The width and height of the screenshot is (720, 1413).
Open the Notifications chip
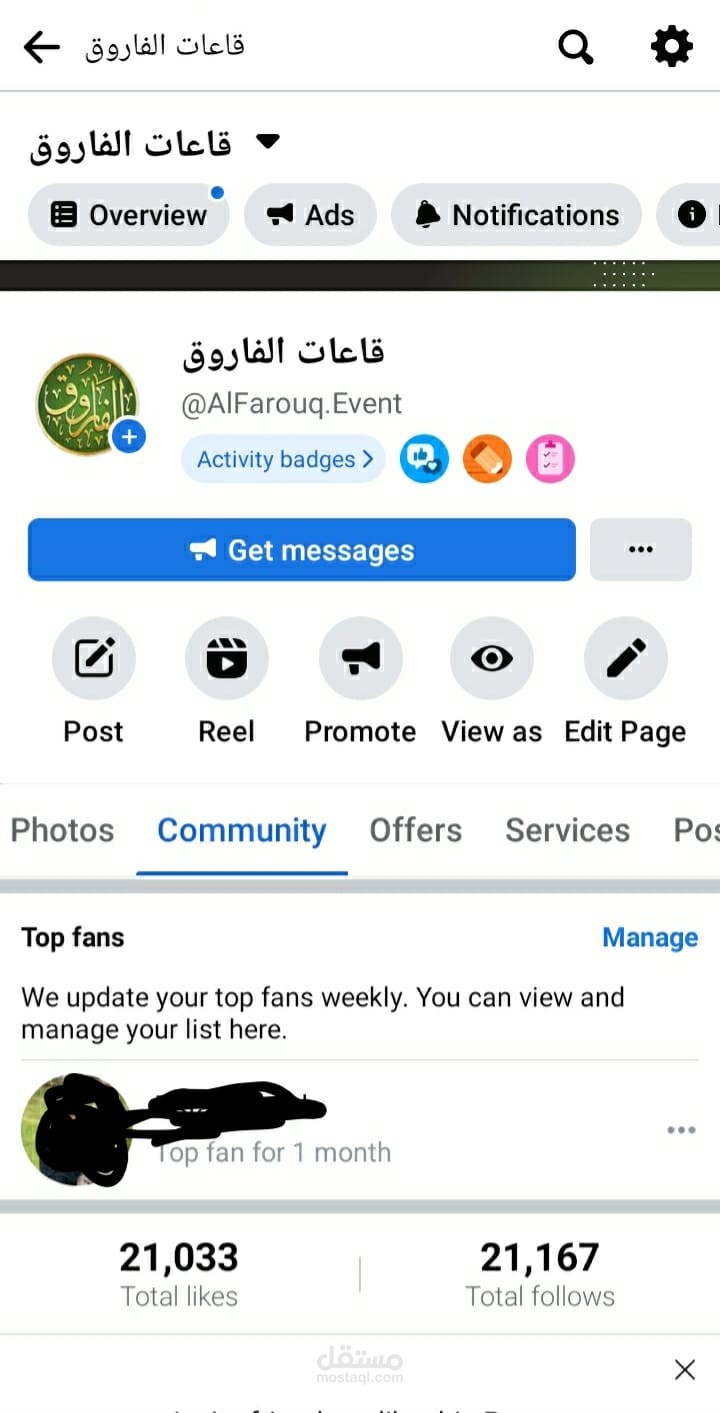[x=516, y=215]
